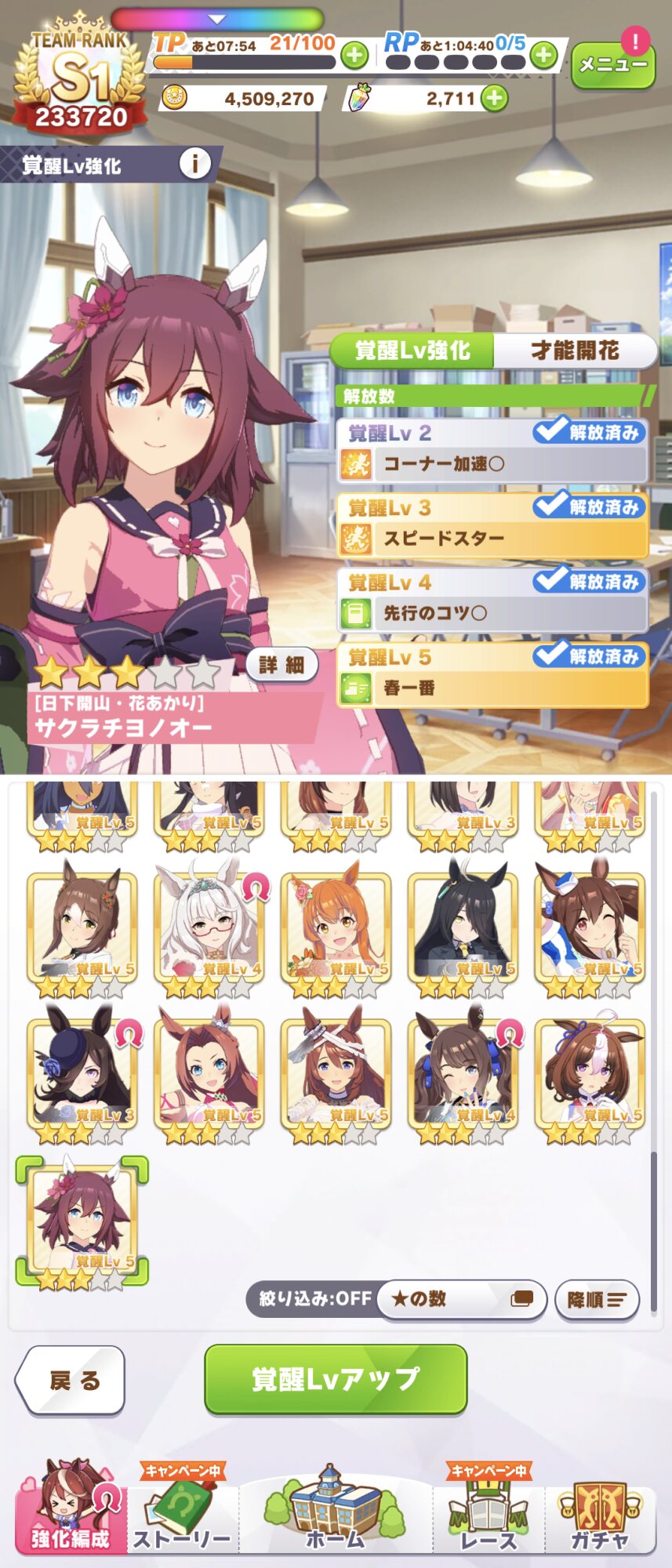Open 覚醒Lv 5 春一番 skill
Viewport: 672px width, 1568px height.
coord(492,675)
